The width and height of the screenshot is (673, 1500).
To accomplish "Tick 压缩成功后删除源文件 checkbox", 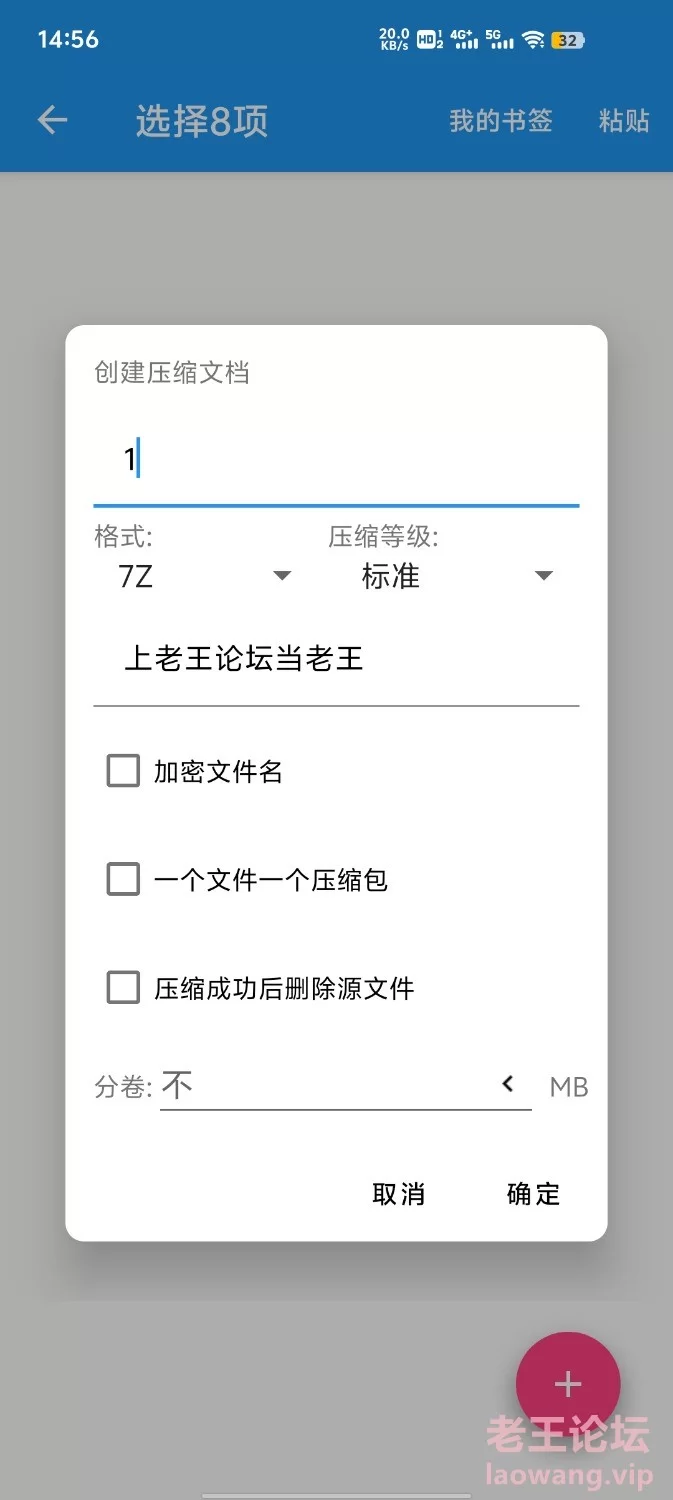I will [x=123, y=988].
